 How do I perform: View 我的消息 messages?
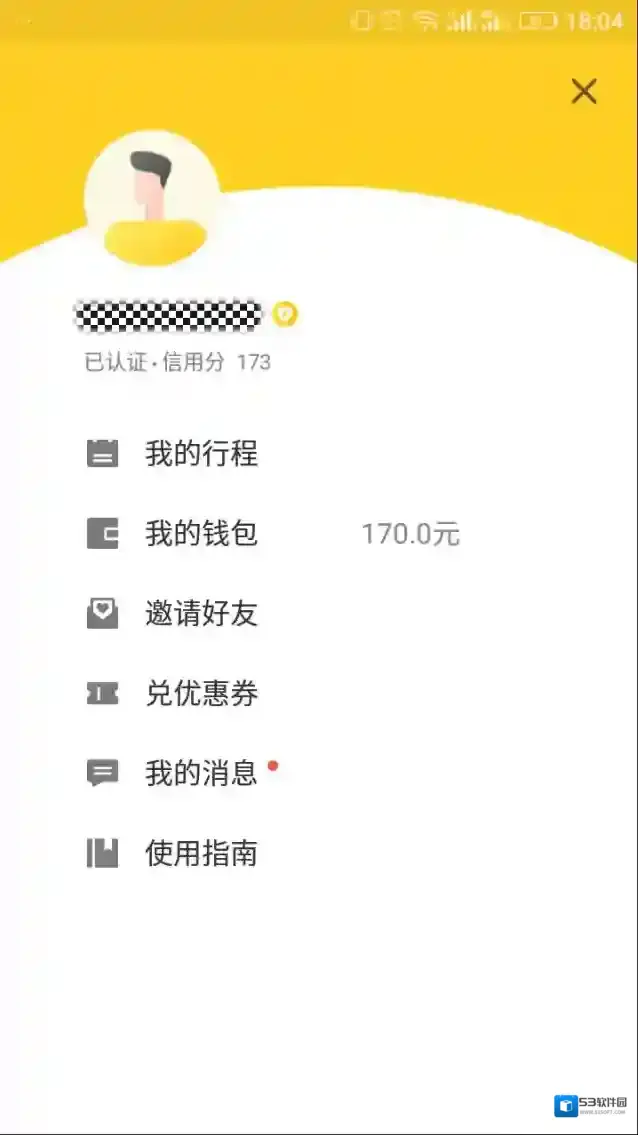(201, 773)
